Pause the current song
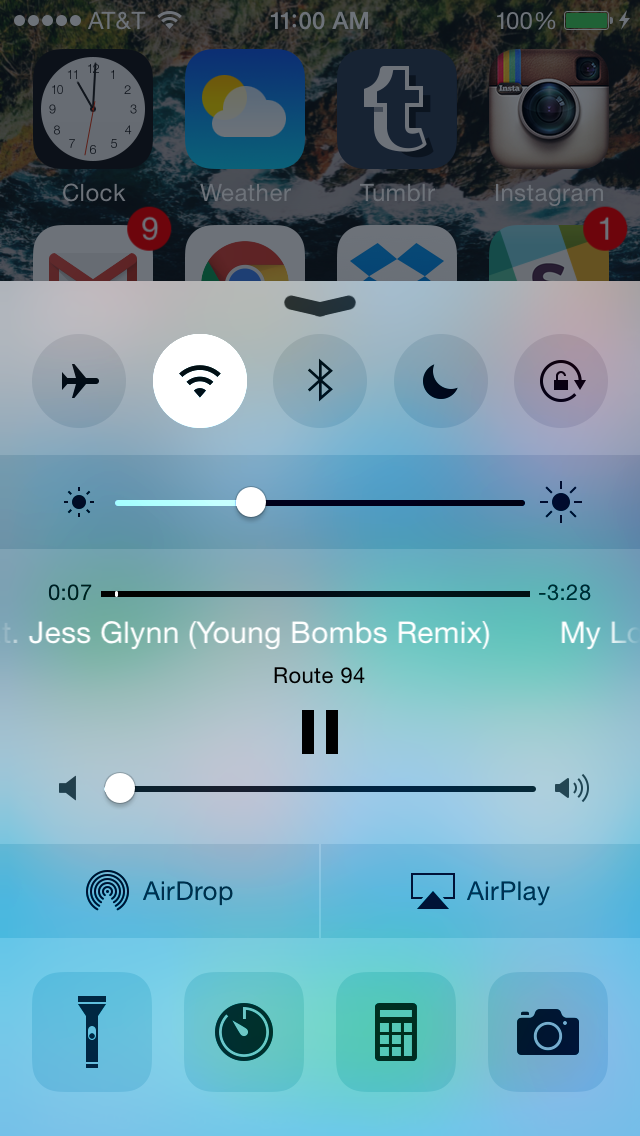 tap(320, 731)
